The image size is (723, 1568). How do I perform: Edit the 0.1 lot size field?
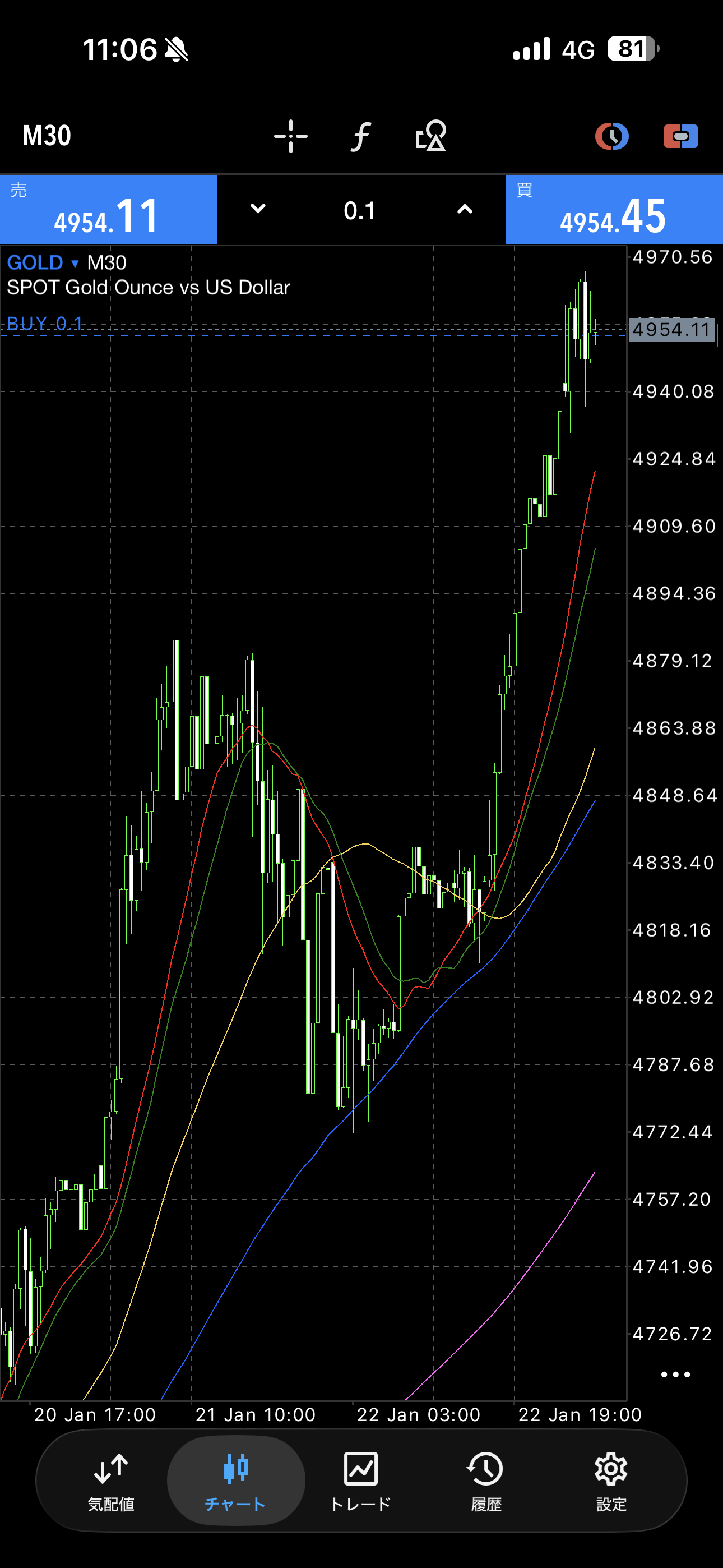coord(360,211)
